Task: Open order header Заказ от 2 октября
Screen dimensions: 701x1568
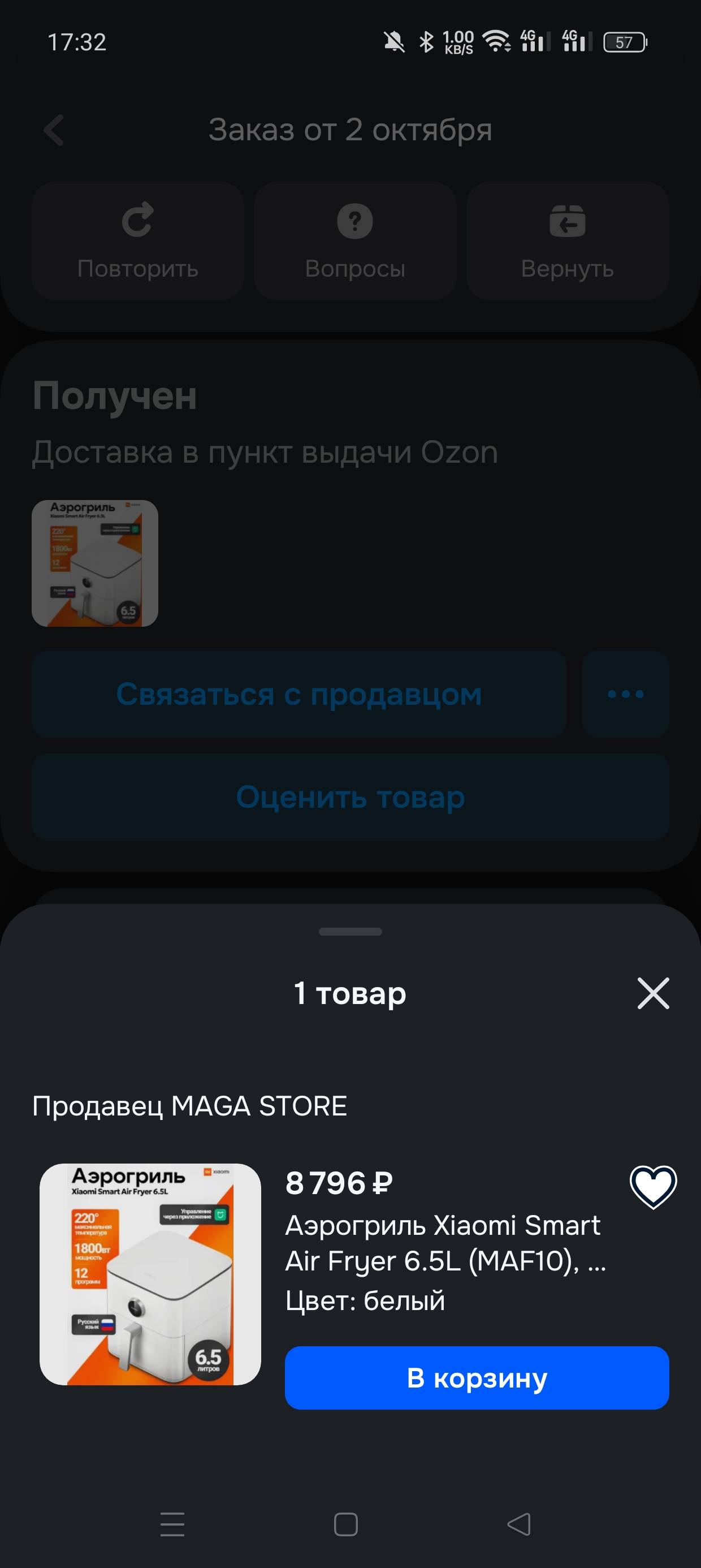Action: (x=350, y=130)
